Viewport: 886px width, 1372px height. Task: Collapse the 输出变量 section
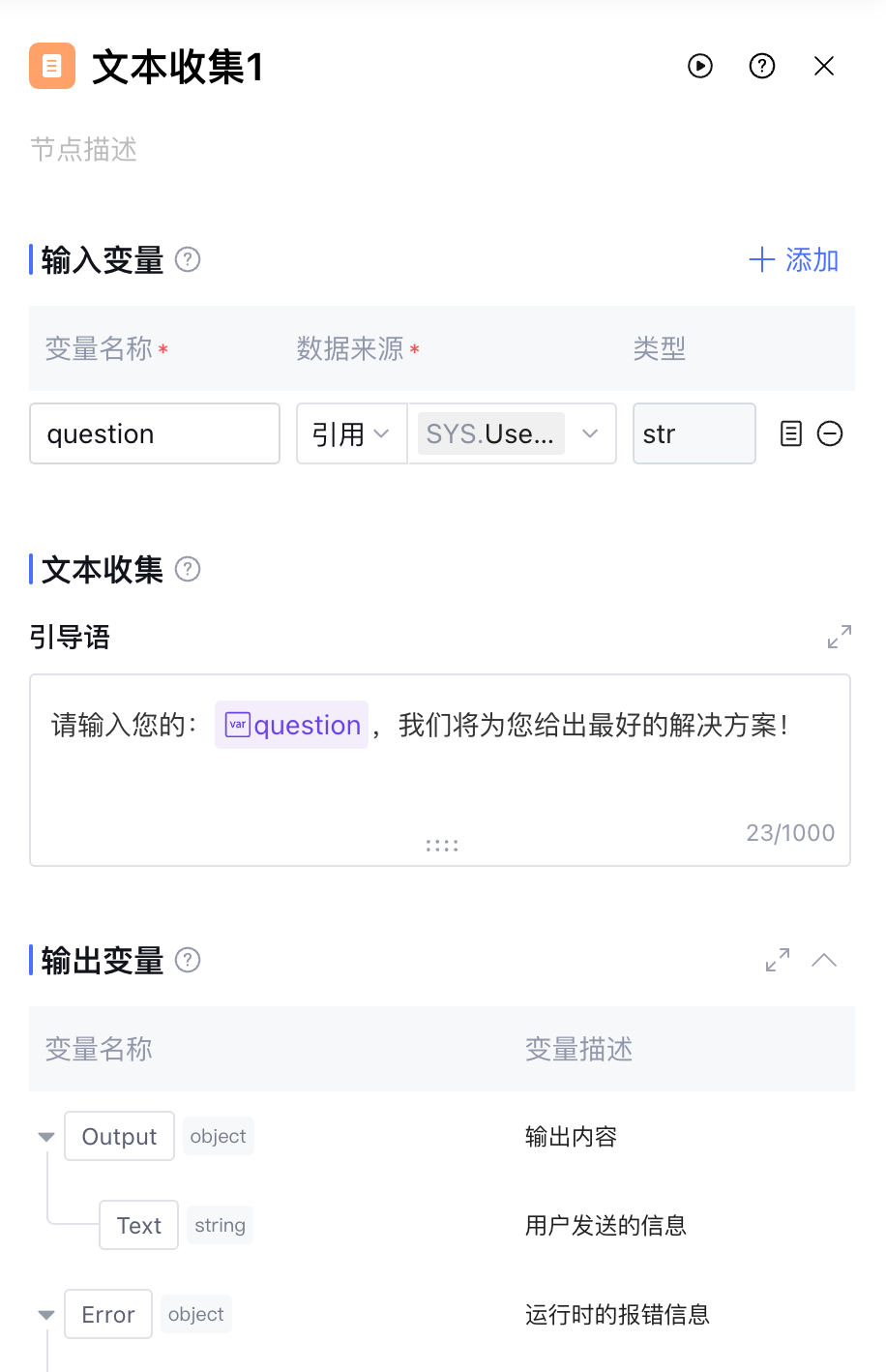coord(824,960)
